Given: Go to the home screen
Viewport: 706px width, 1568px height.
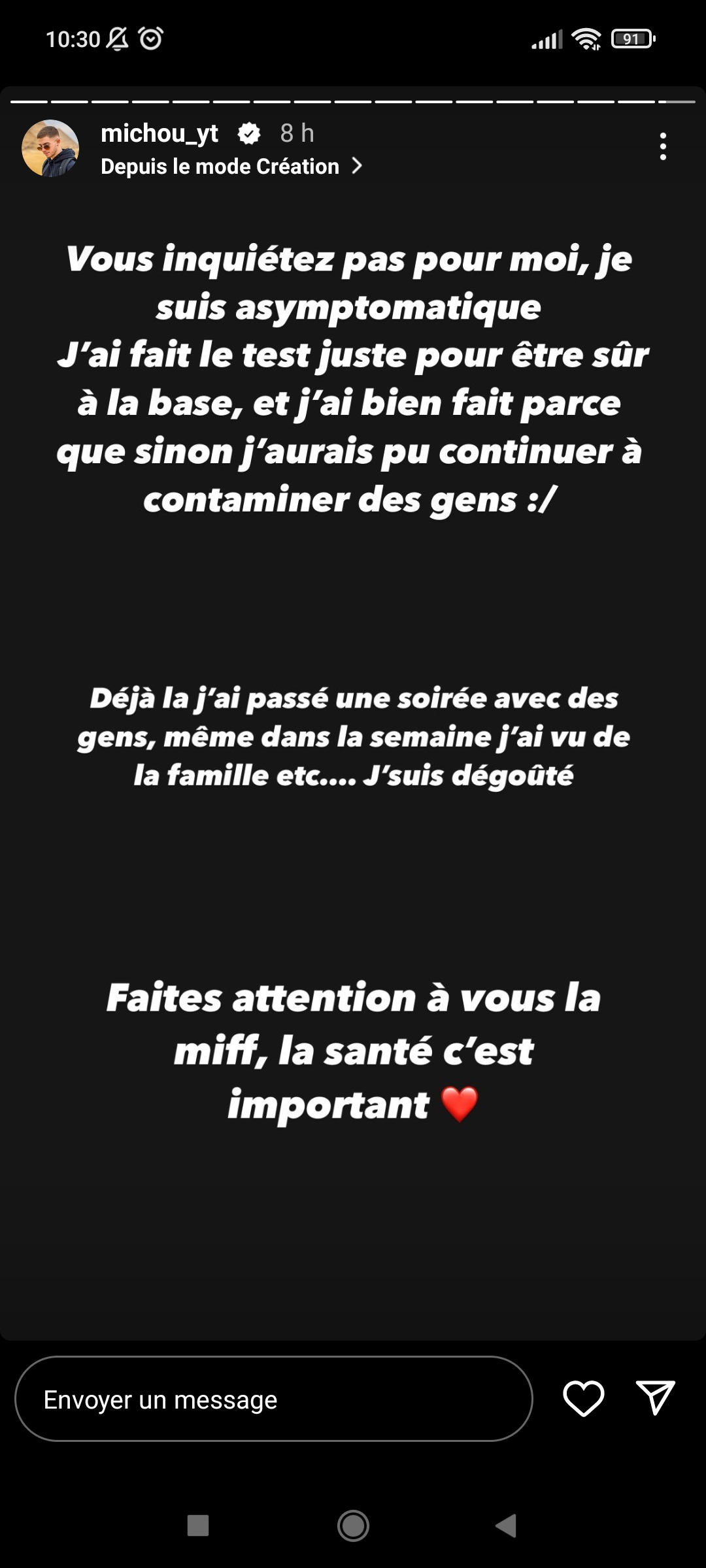Looking at the screenshot, I should tap(353, 1526).
